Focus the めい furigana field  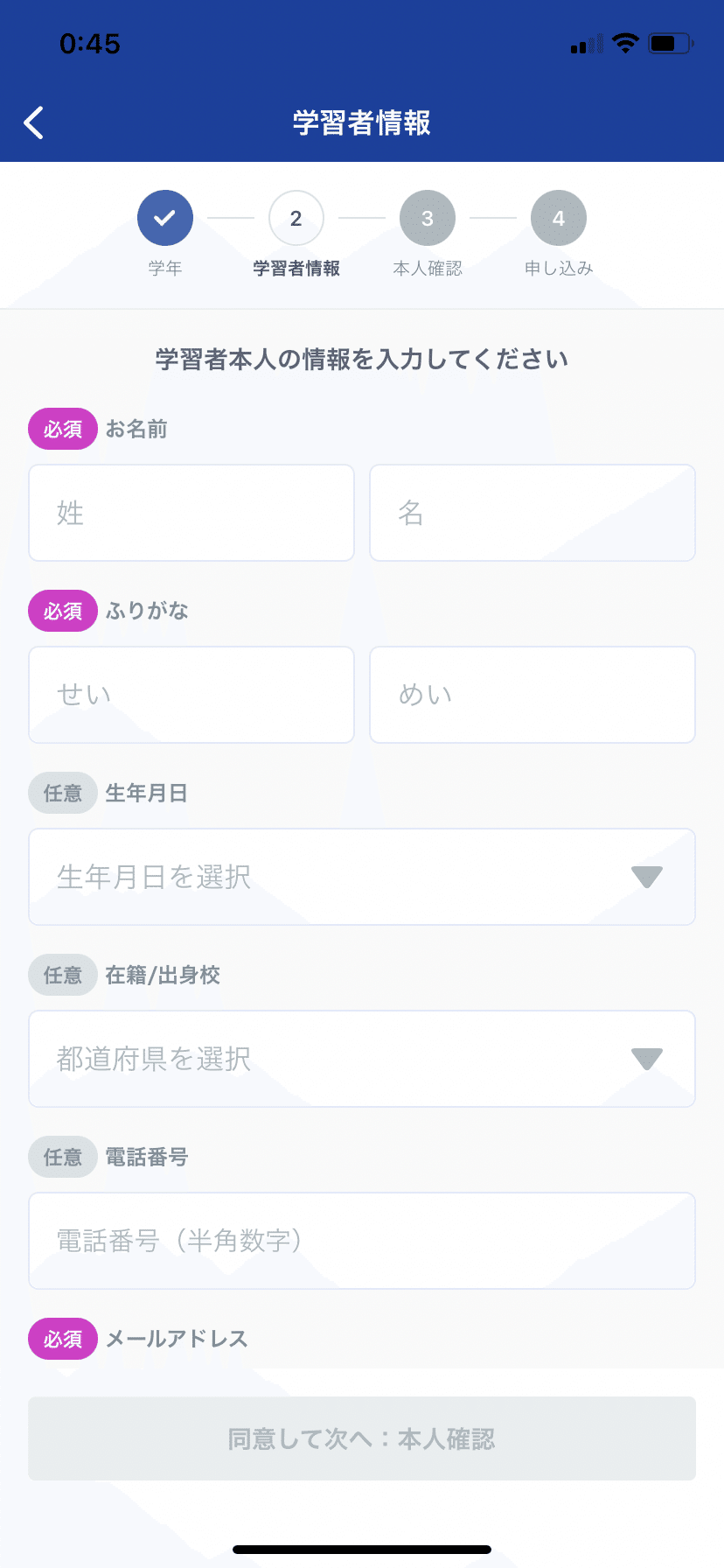coord(533,695)
